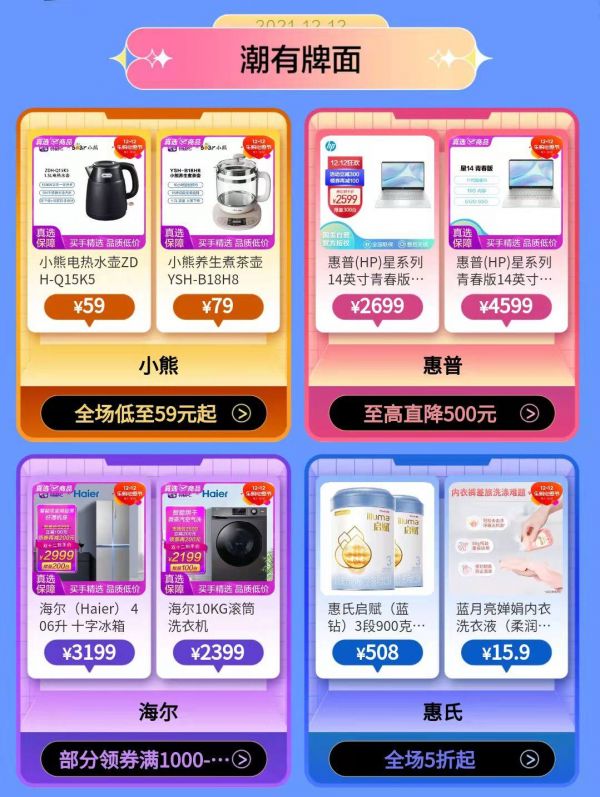Go to the 至高直降500元 promotion
This screenshot has height=797, width=600.
click(x=441, y=413)
